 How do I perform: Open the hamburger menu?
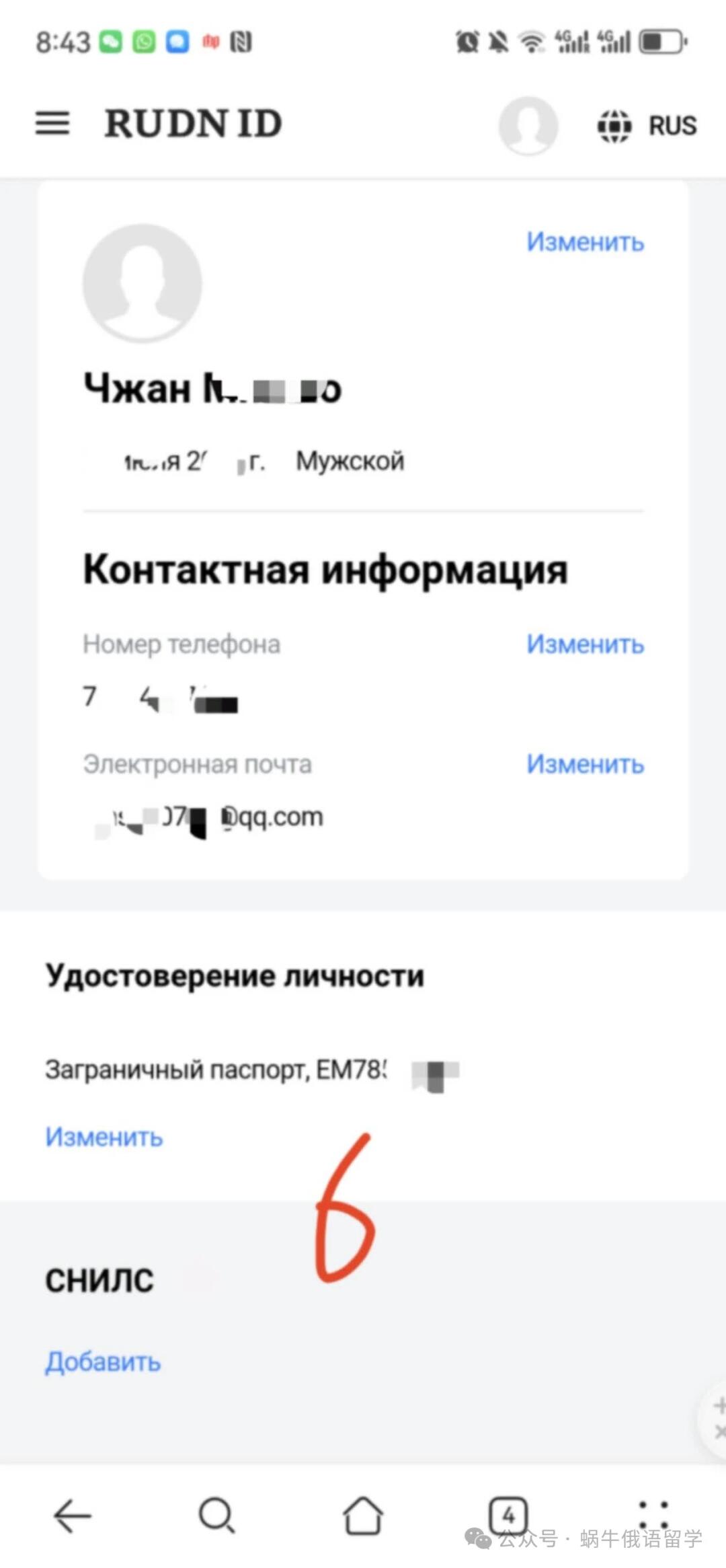pos(52,124)
